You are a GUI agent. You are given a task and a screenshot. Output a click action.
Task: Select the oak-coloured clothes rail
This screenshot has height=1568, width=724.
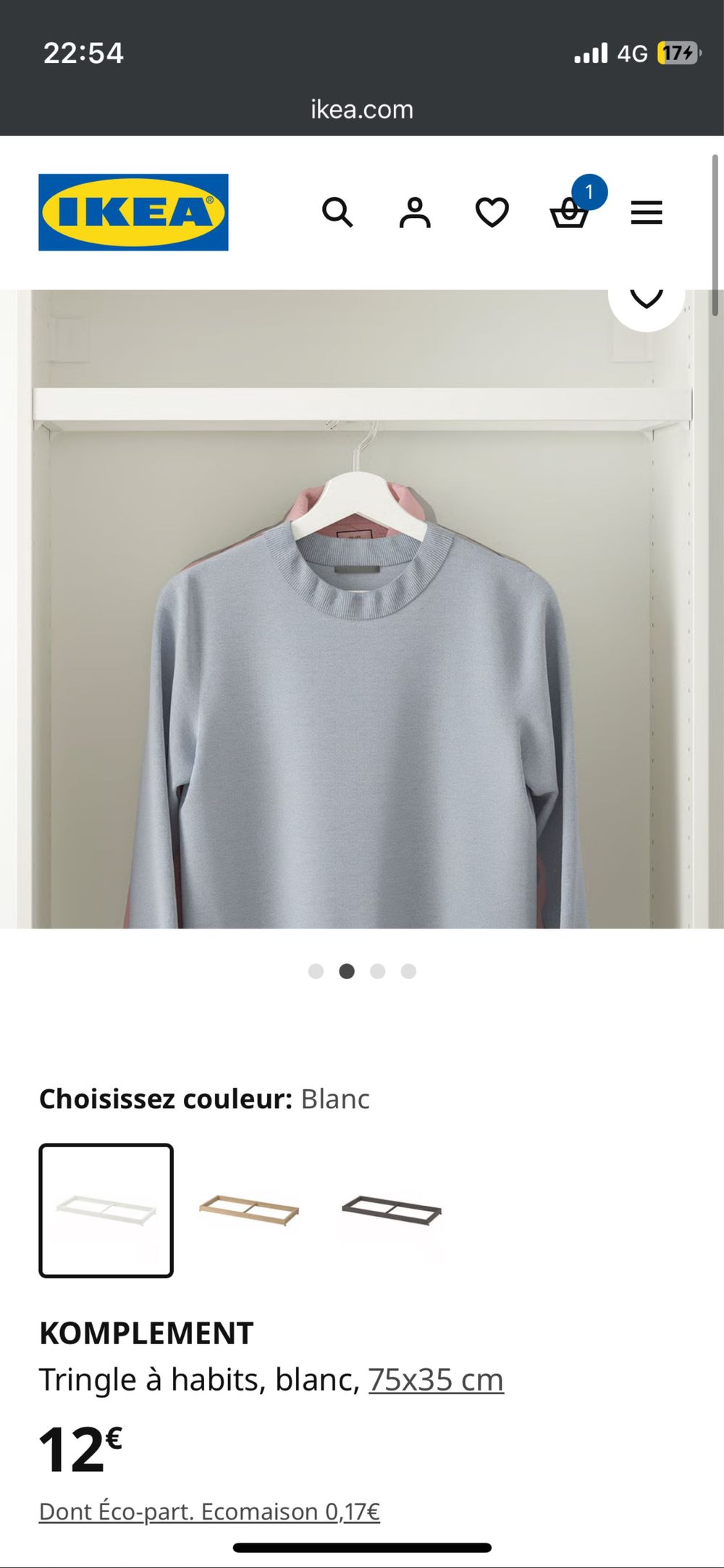click(248, 1210)
